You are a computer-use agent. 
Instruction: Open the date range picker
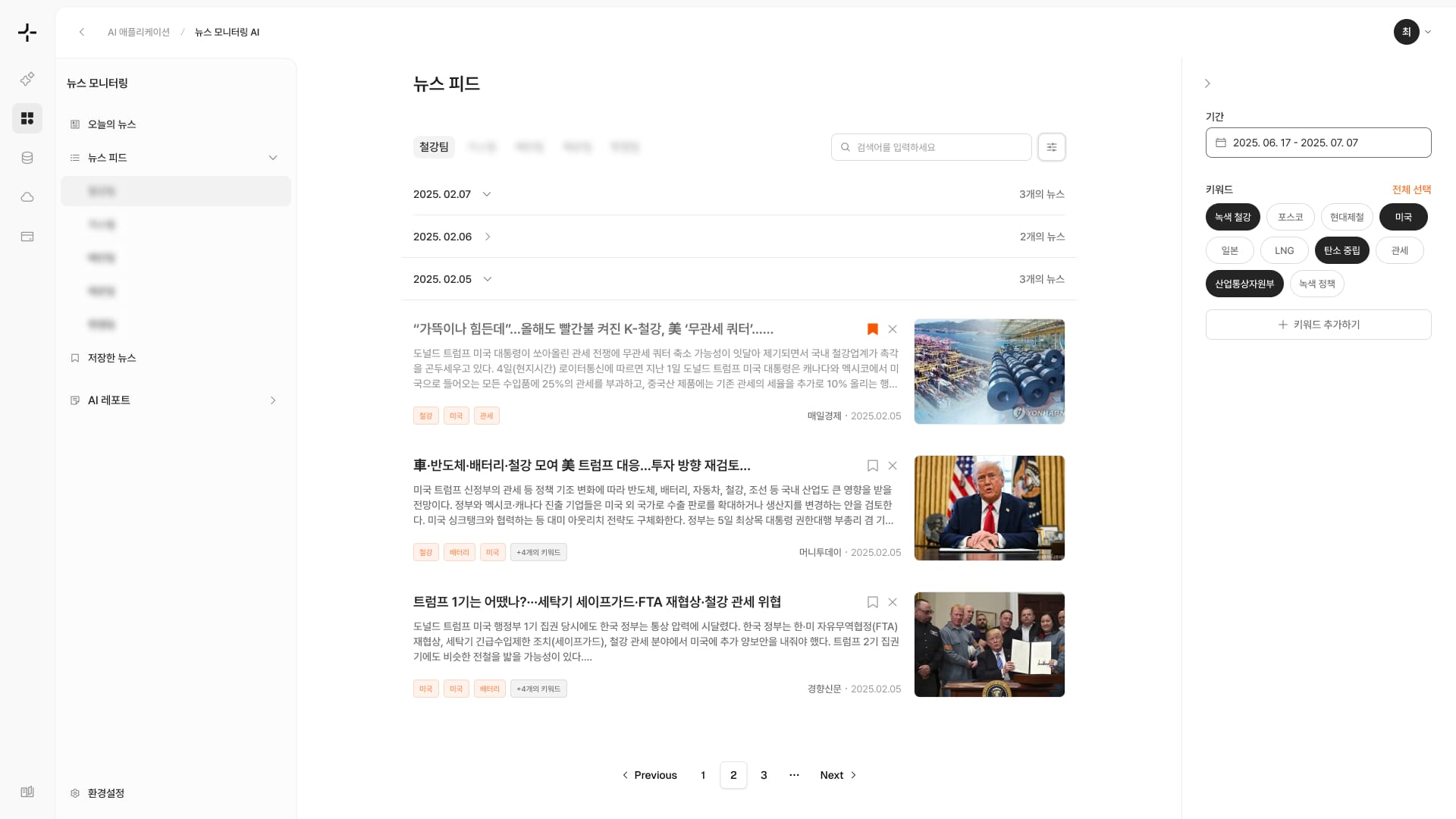pyautogui.click(x=1318, y=143)
